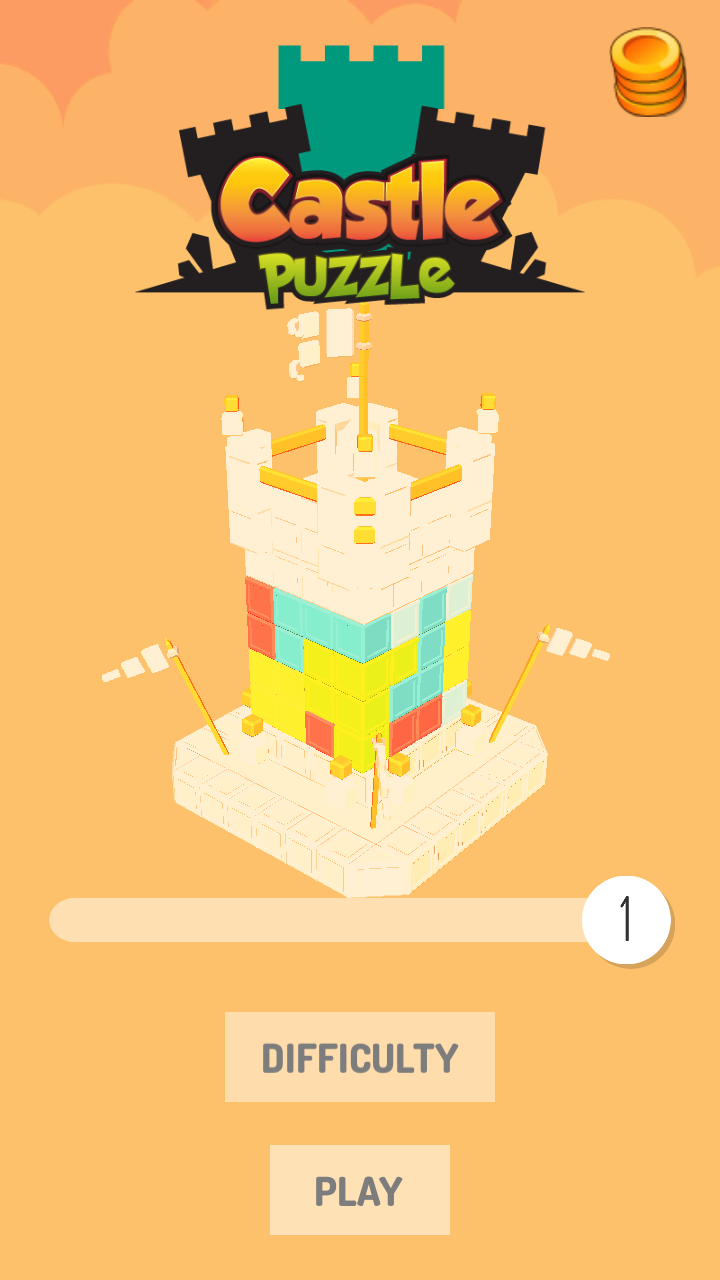
Task: Open the gold coins stack
Action: pos(650,72)
